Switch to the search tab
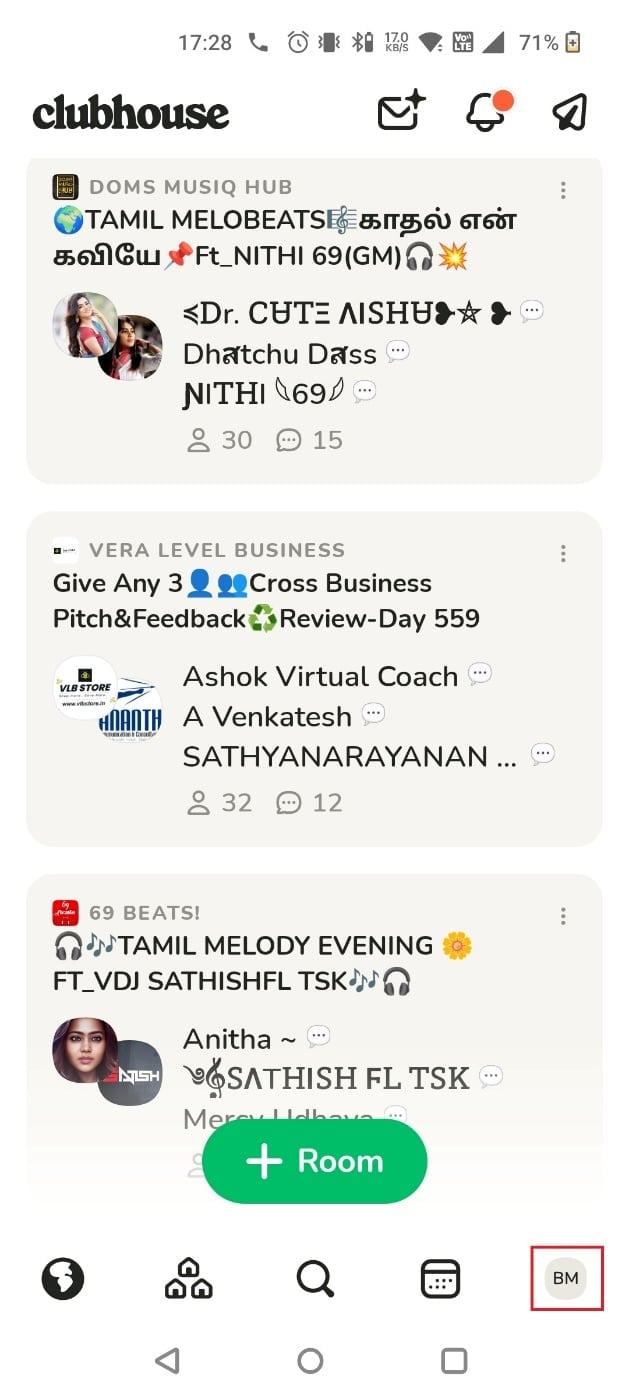This screenshot has height=1397, width=629. [x=315, y=1278]
